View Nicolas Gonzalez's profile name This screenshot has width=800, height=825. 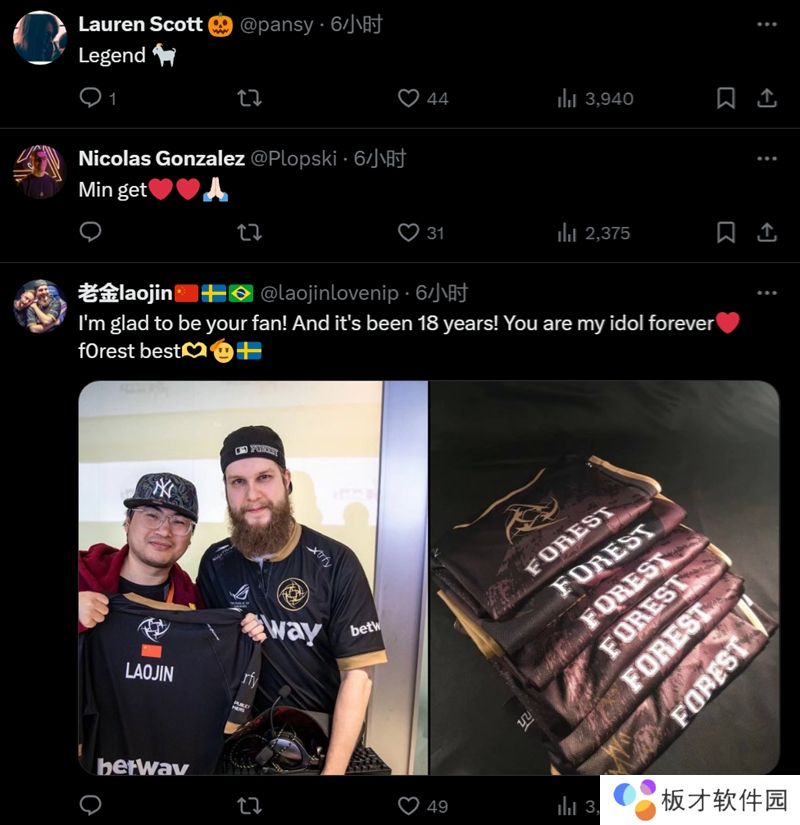(x=161, y=158)
